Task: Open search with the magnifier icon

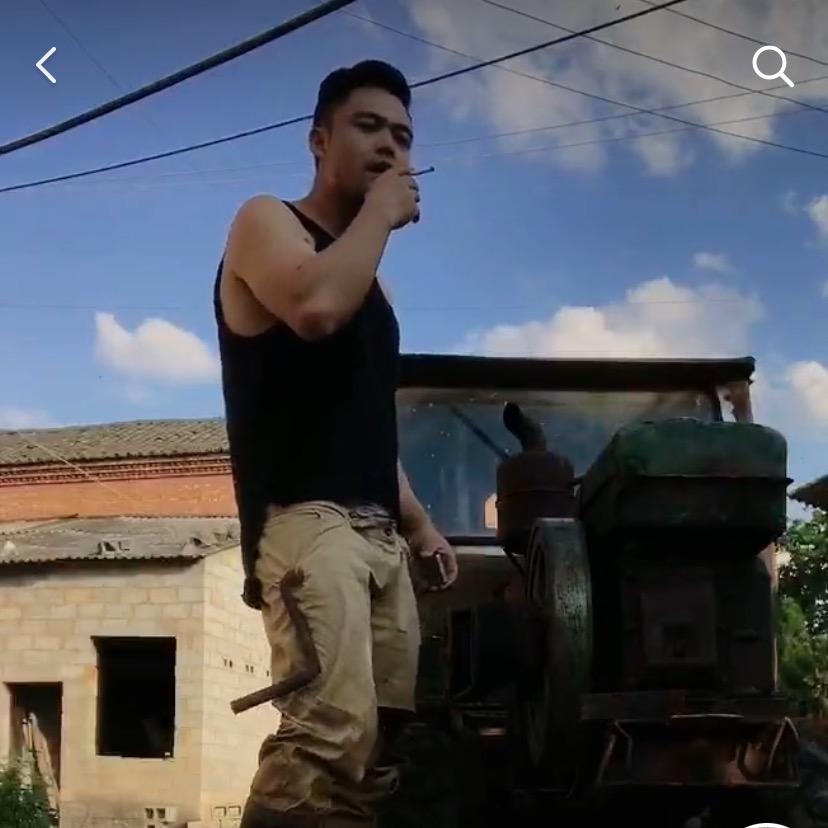Action: (772, 66)
